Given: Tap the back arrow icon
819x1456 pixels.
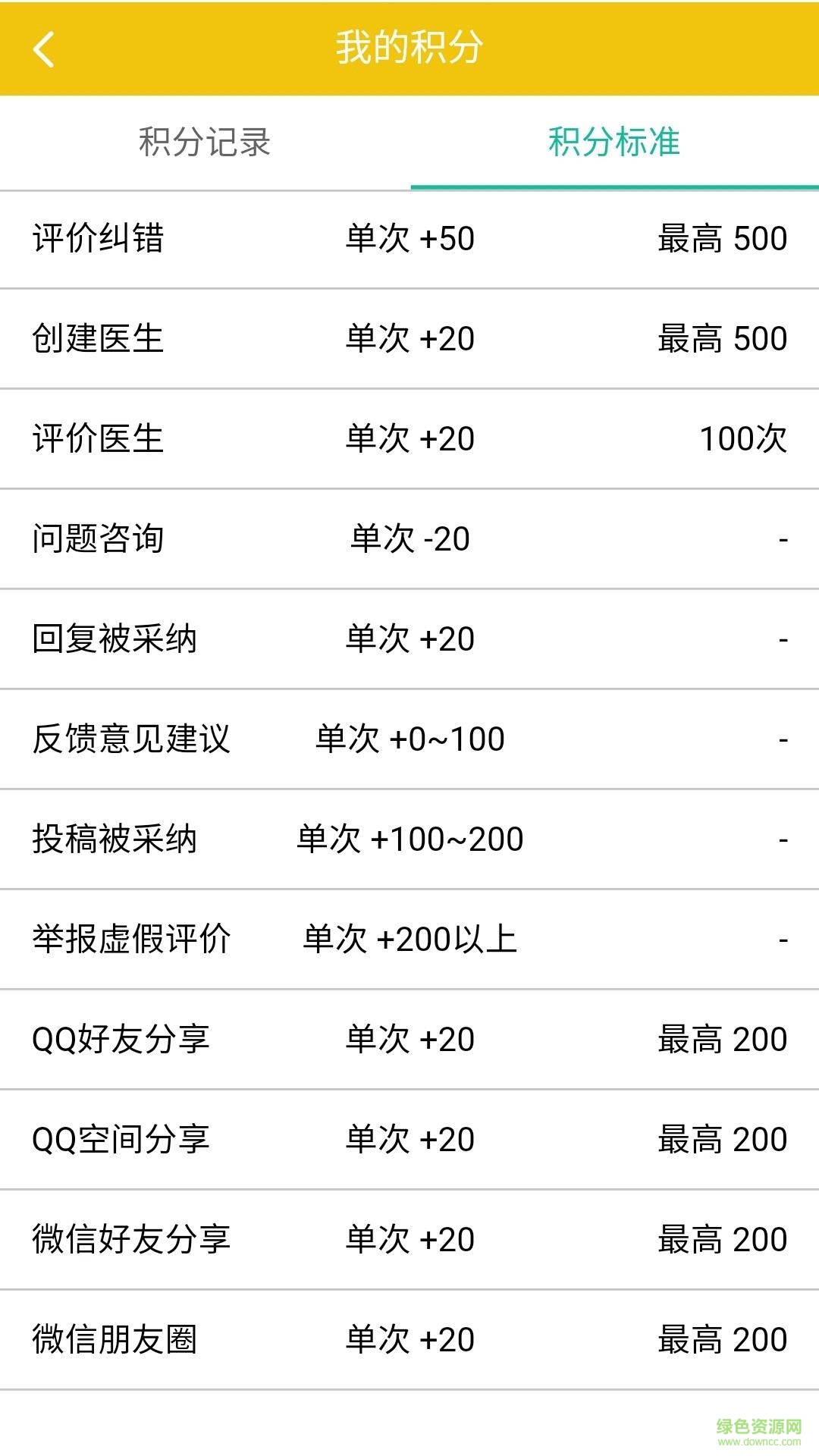Looking at the screenshot, I should coord(43,49).
